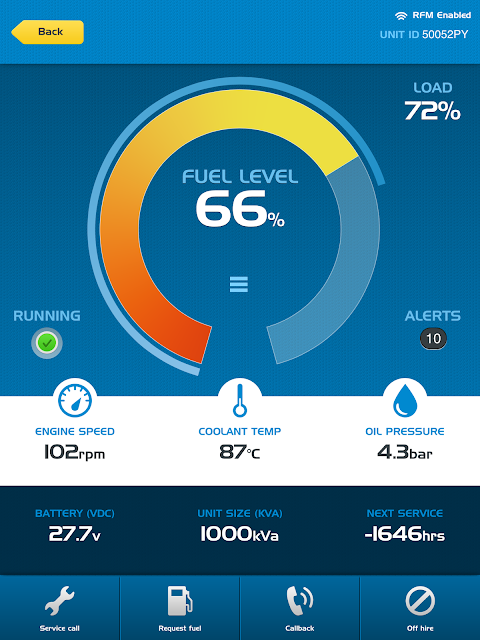Viewport: 480px width, 640px height.
Task: Go back with the yellow Back button
Action: pyautogui.click(x=48, y=32)
